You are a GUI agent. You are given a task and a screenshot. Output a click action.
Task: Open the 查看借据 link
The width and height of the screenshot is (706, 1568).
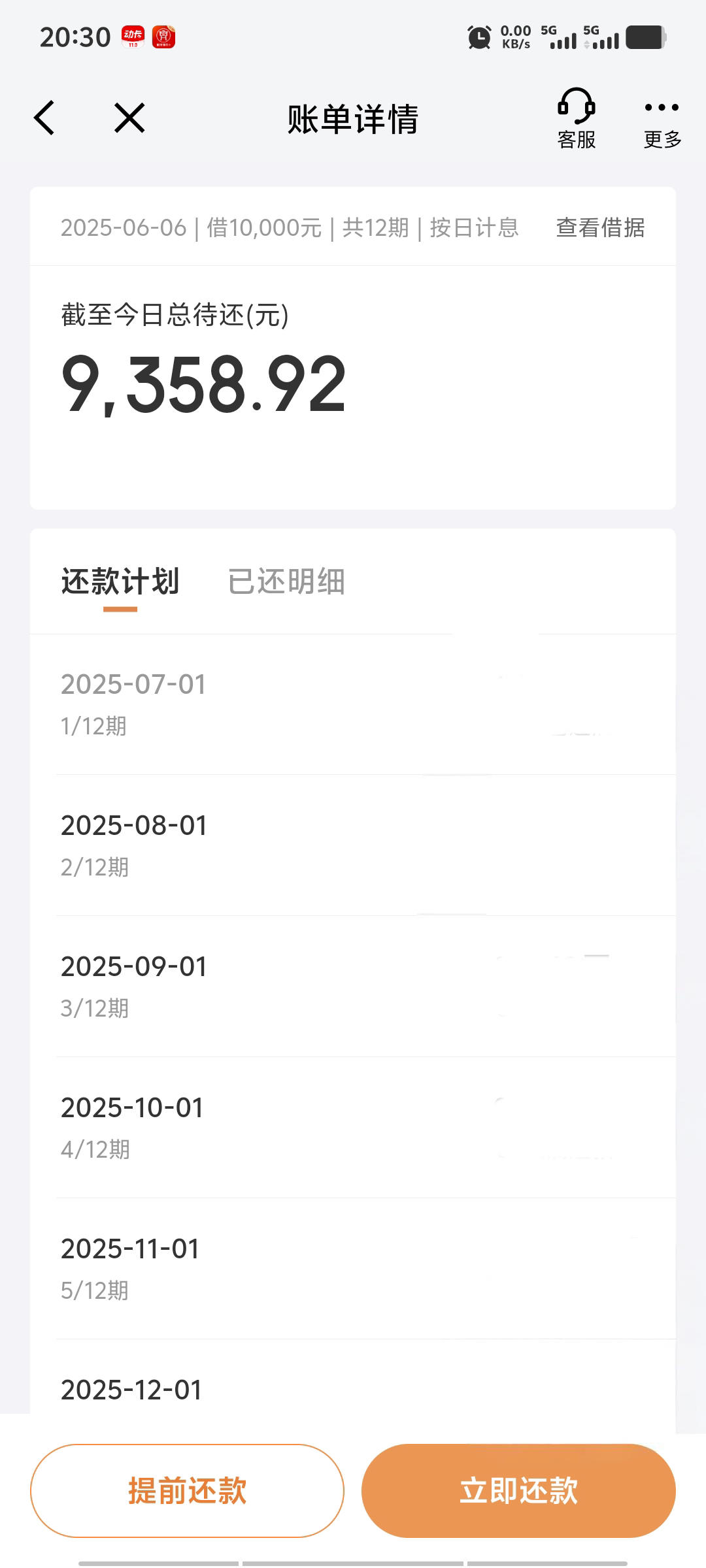[600, 228]
